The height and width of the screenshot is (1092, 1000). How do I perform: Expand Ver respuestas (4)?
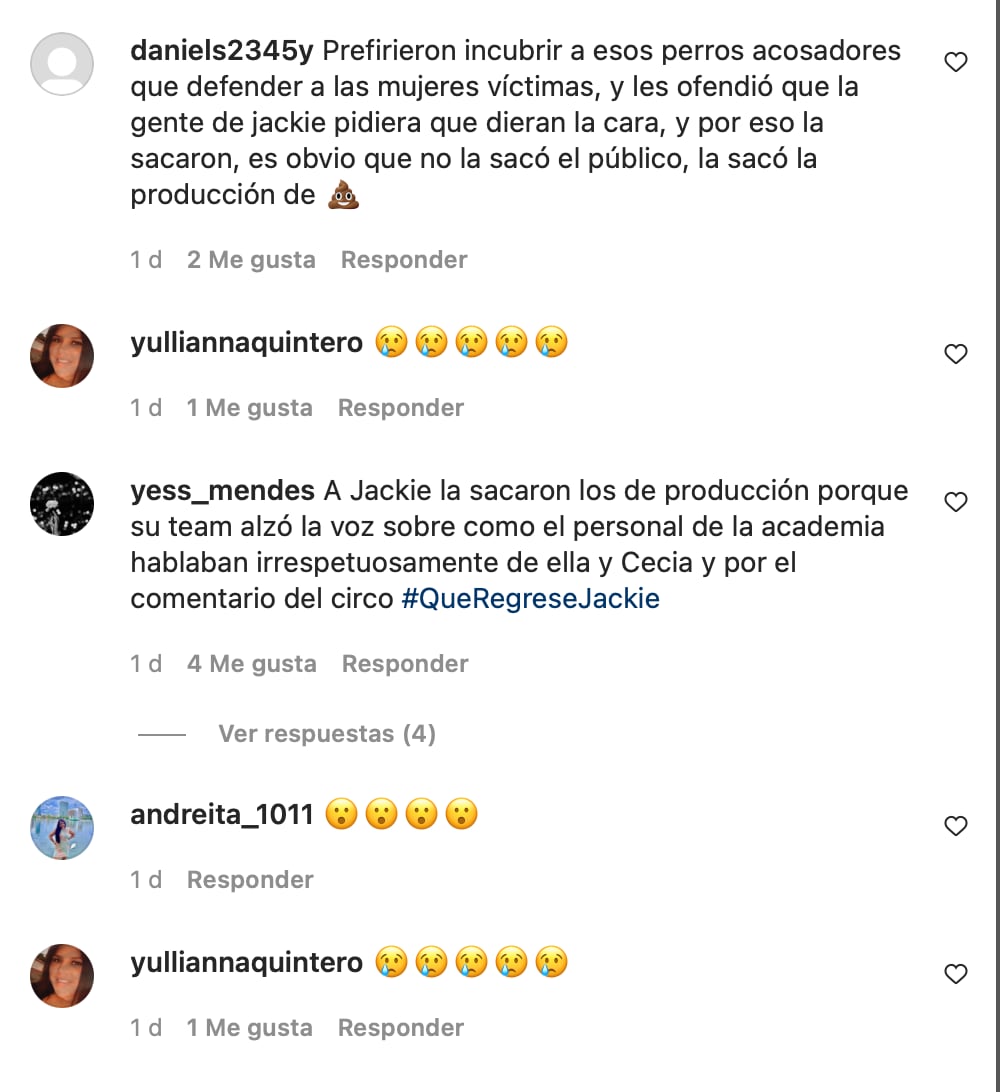click(327, 734)
